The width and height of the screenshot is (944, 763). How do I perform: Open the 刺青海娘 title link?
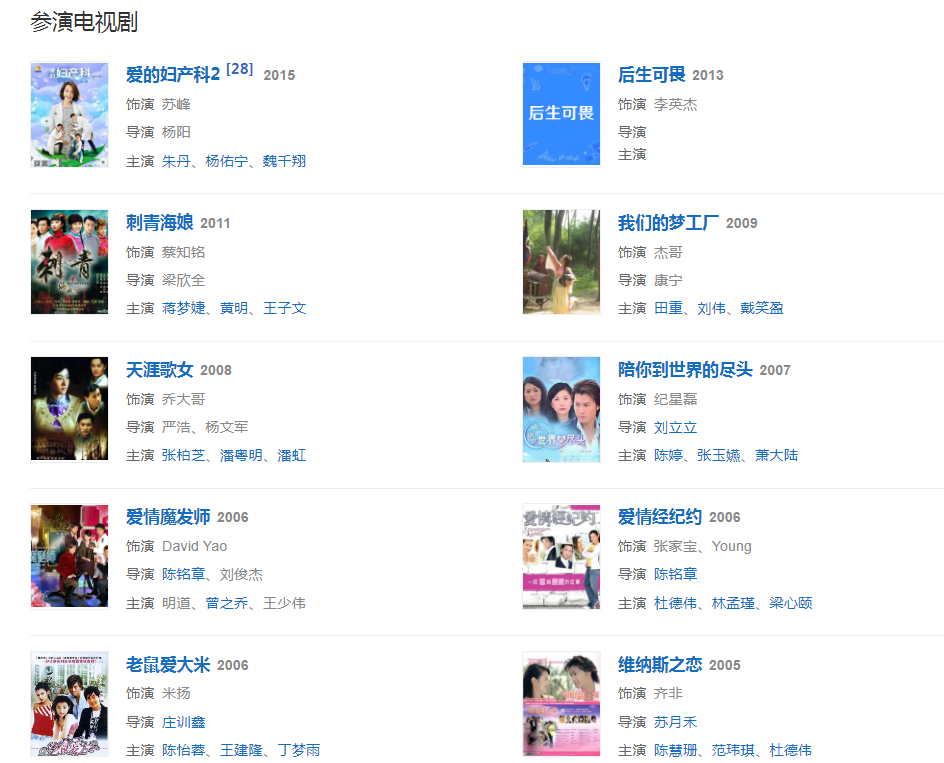point(159,222)
